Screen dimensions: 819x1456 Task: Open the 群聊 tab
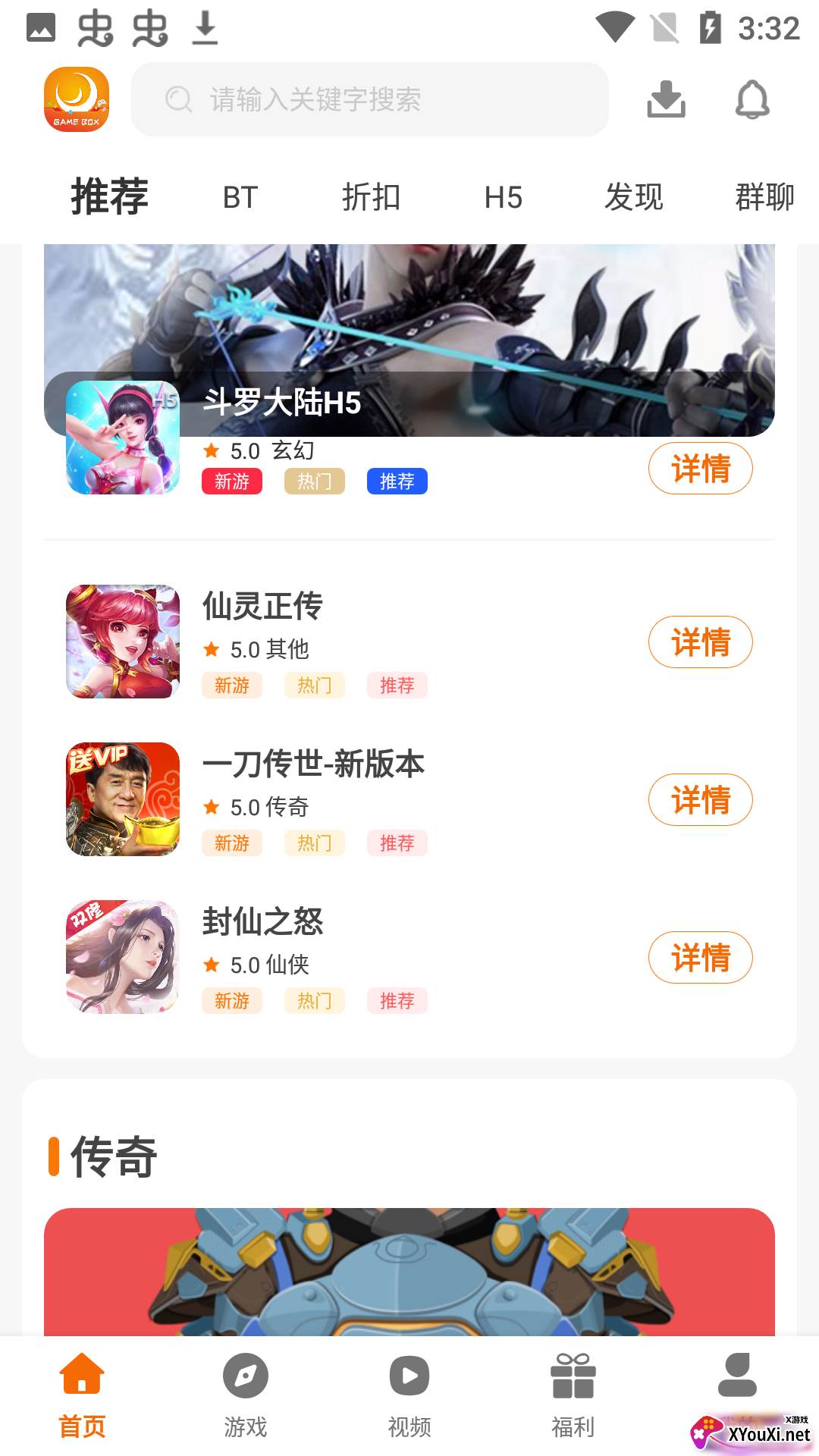pyautogui.click(x=764, y=197)
